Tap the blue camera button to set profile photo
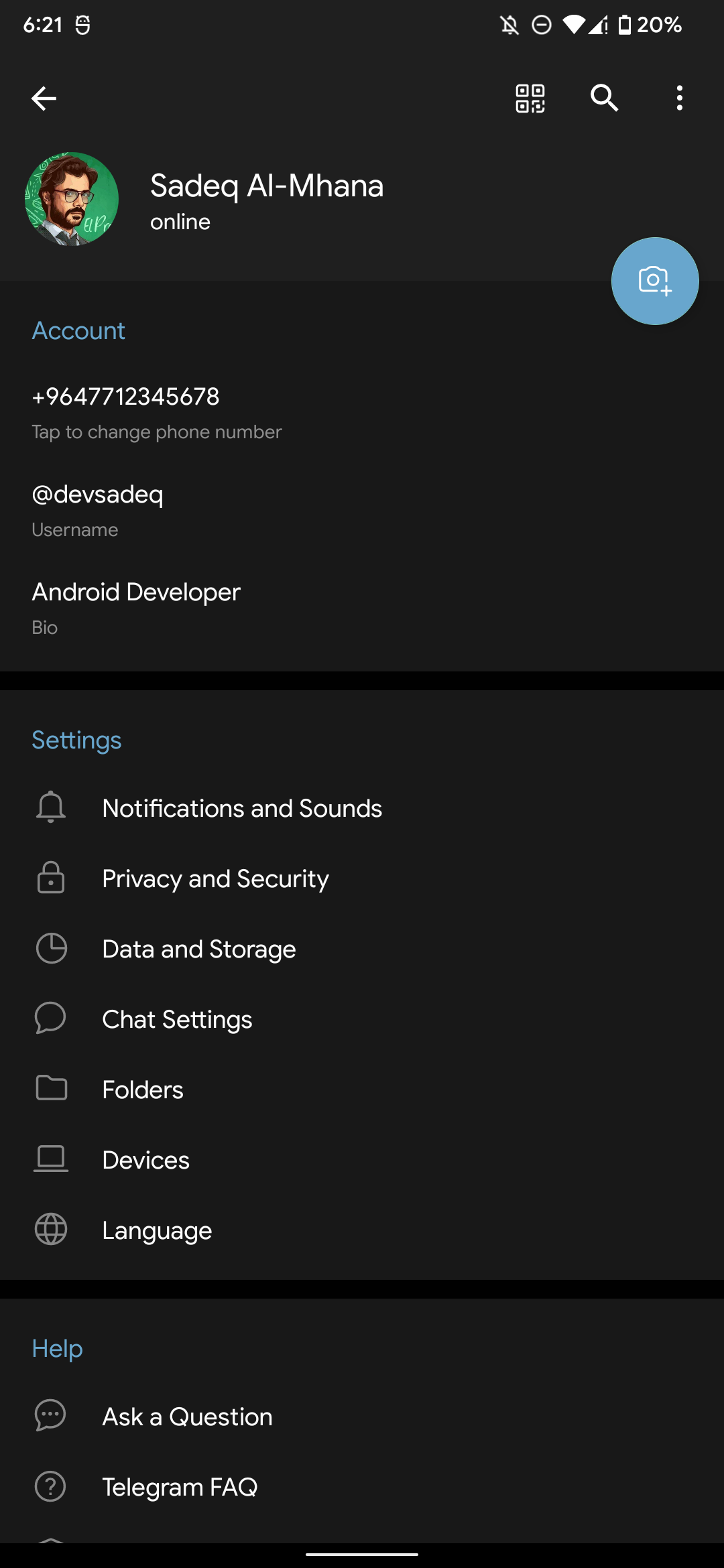The width and height of the screenshot is (724, 1568). (655, 281)
